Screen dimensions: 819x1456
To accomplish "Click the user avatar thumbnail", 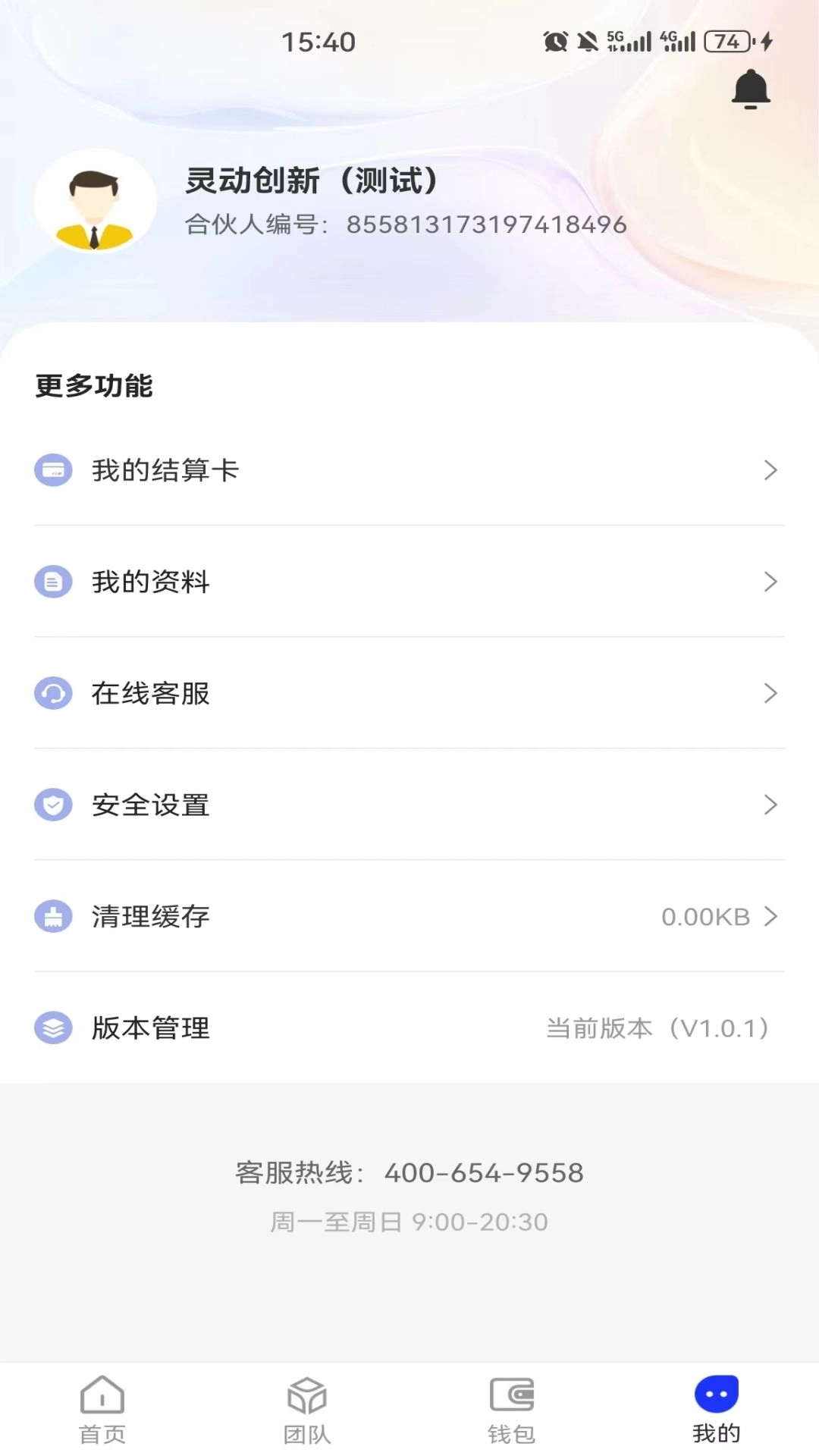I will coord(96,201).
